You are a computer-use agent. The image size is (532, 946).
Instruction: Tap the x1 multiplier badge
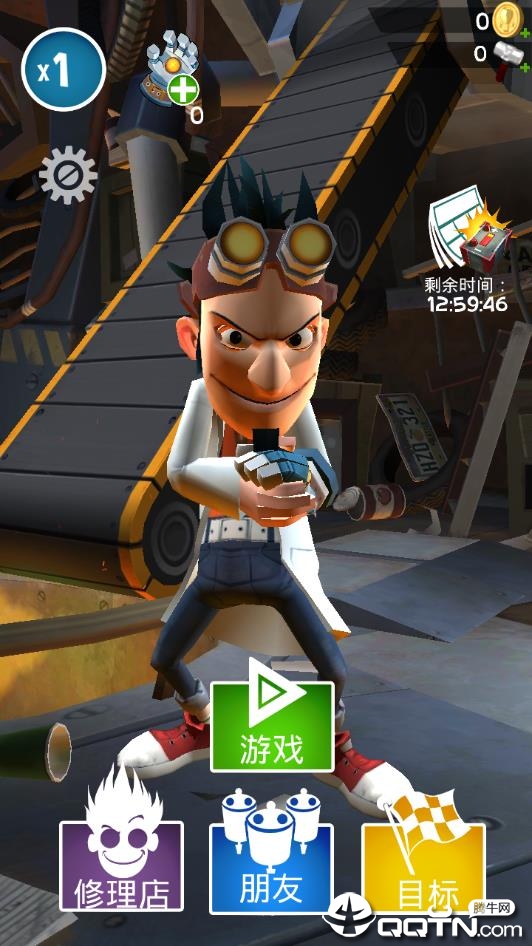[63, 70]
